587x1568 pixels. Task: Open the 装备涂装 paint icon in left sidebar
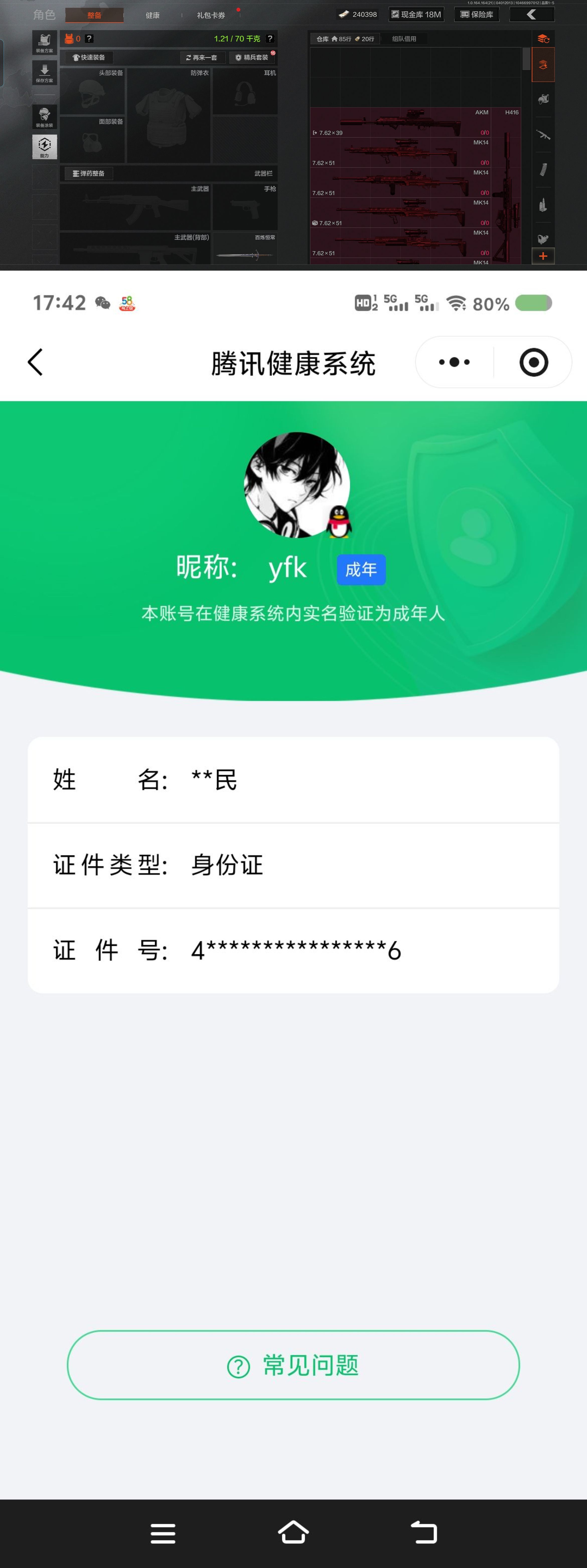[44, 116]
